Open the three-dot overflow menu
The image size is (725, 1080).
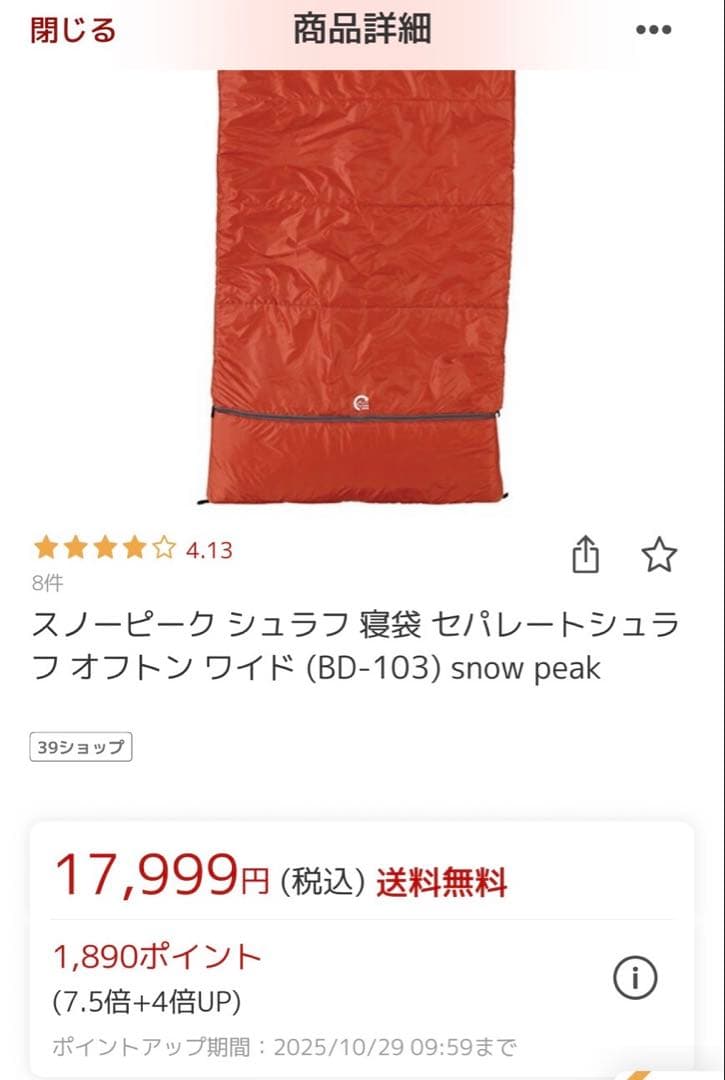[x=653, y=30]
